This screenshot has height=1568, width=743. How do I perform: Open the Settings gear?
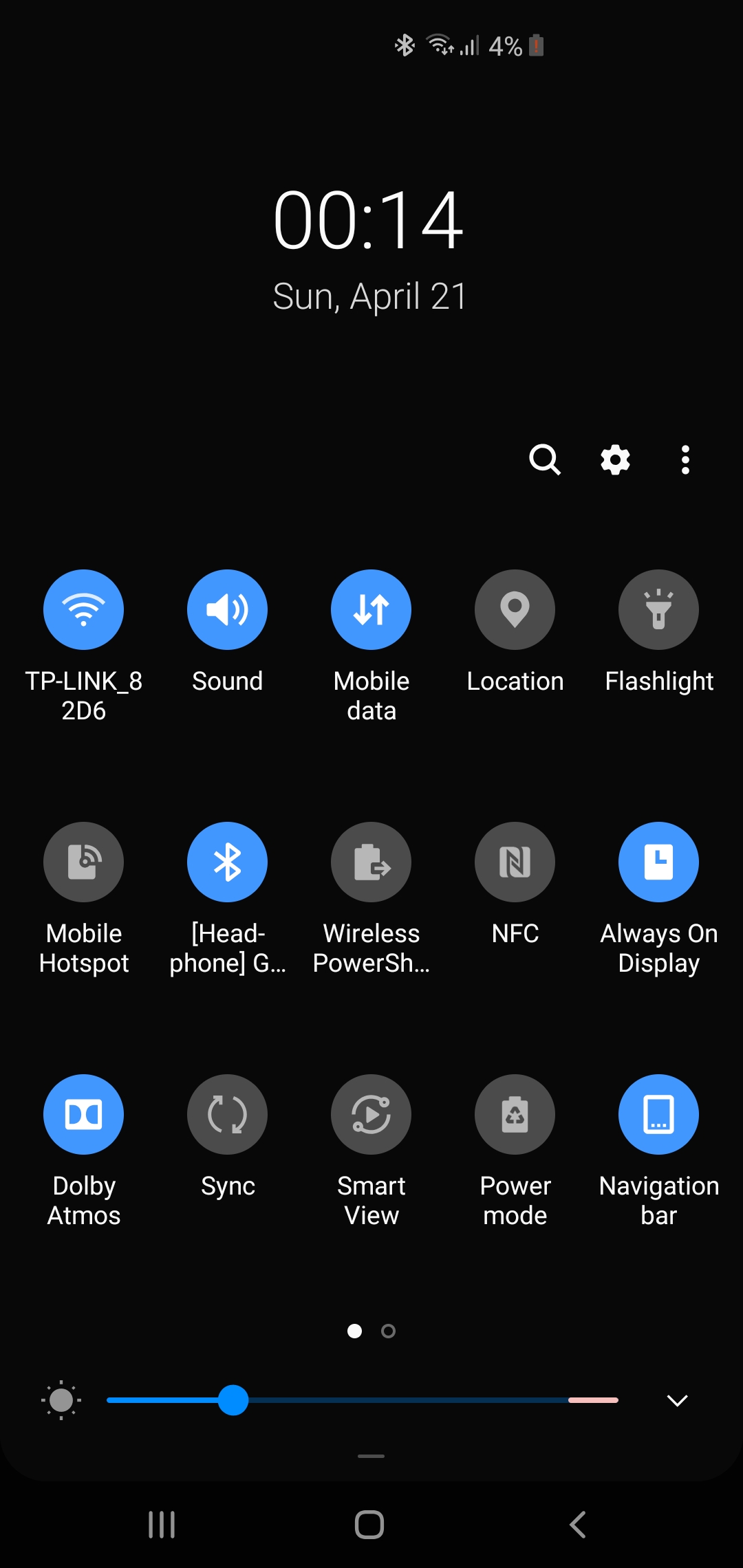click(x=614, y=459)
